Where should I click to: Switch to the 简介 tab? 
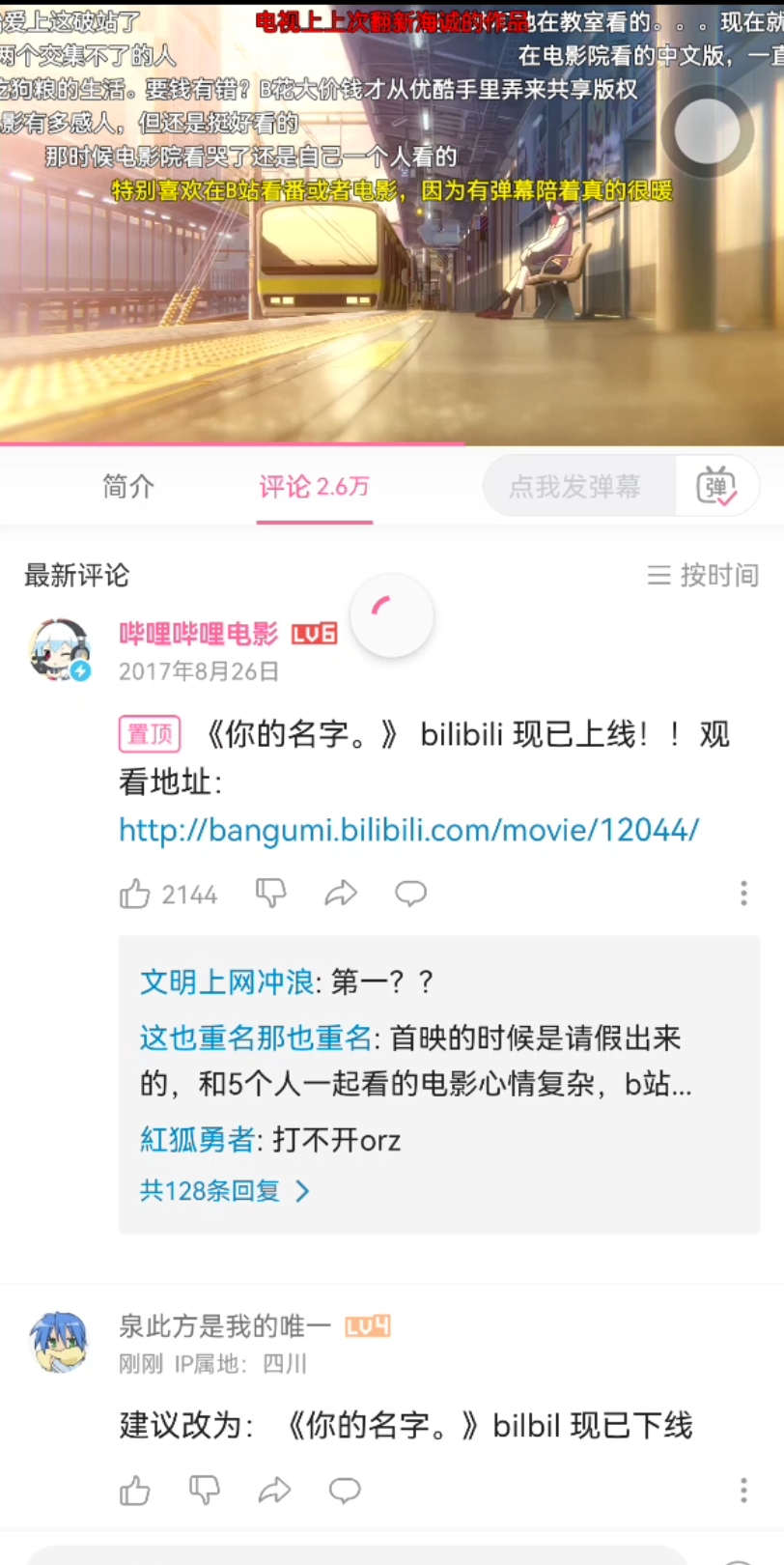coord(128,487)
